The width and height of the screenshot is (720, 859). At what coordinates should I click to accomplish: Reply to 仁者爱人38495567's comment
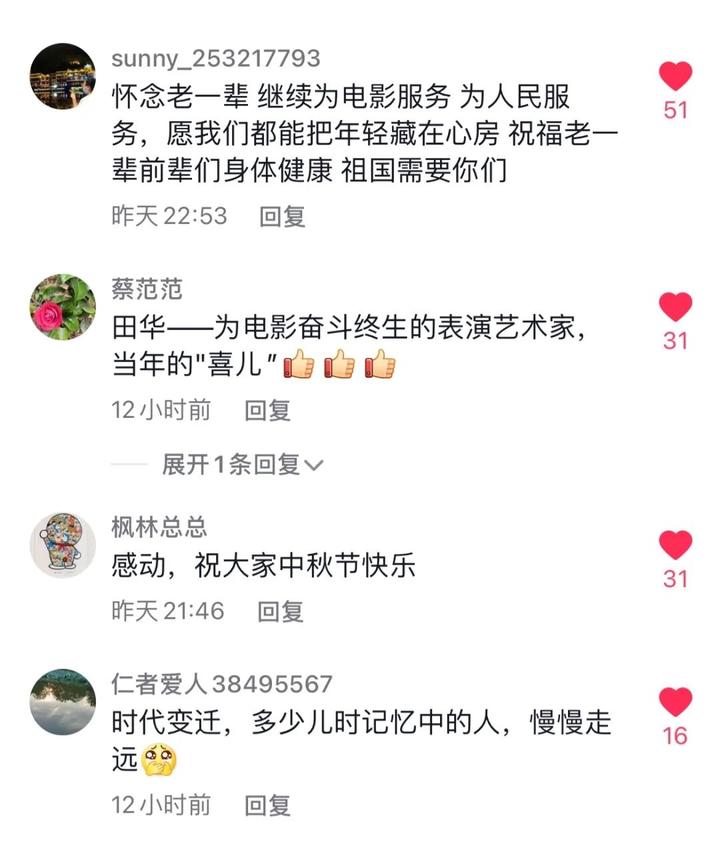tap(268, 804)
